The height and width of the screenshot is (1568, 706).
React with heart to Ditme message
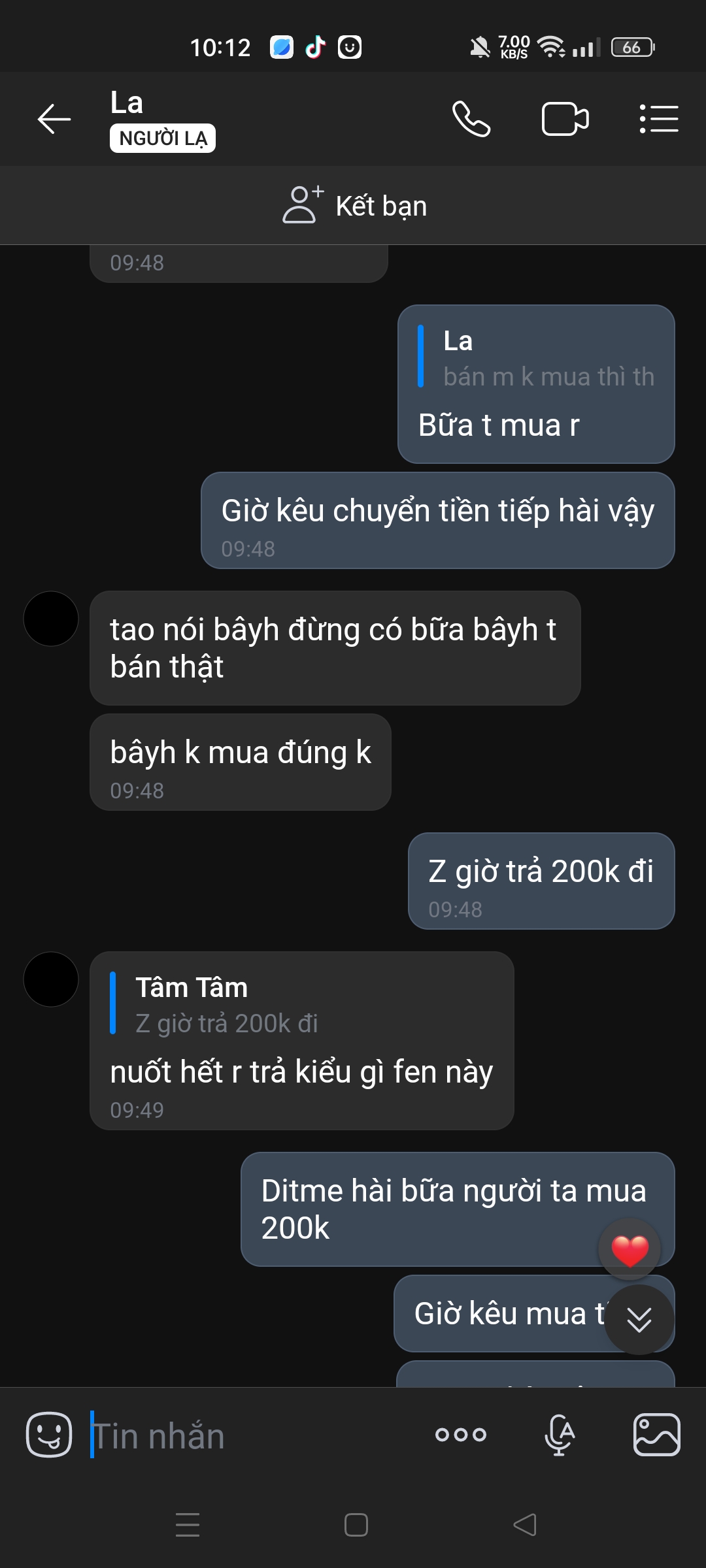tap(630, 1250)
